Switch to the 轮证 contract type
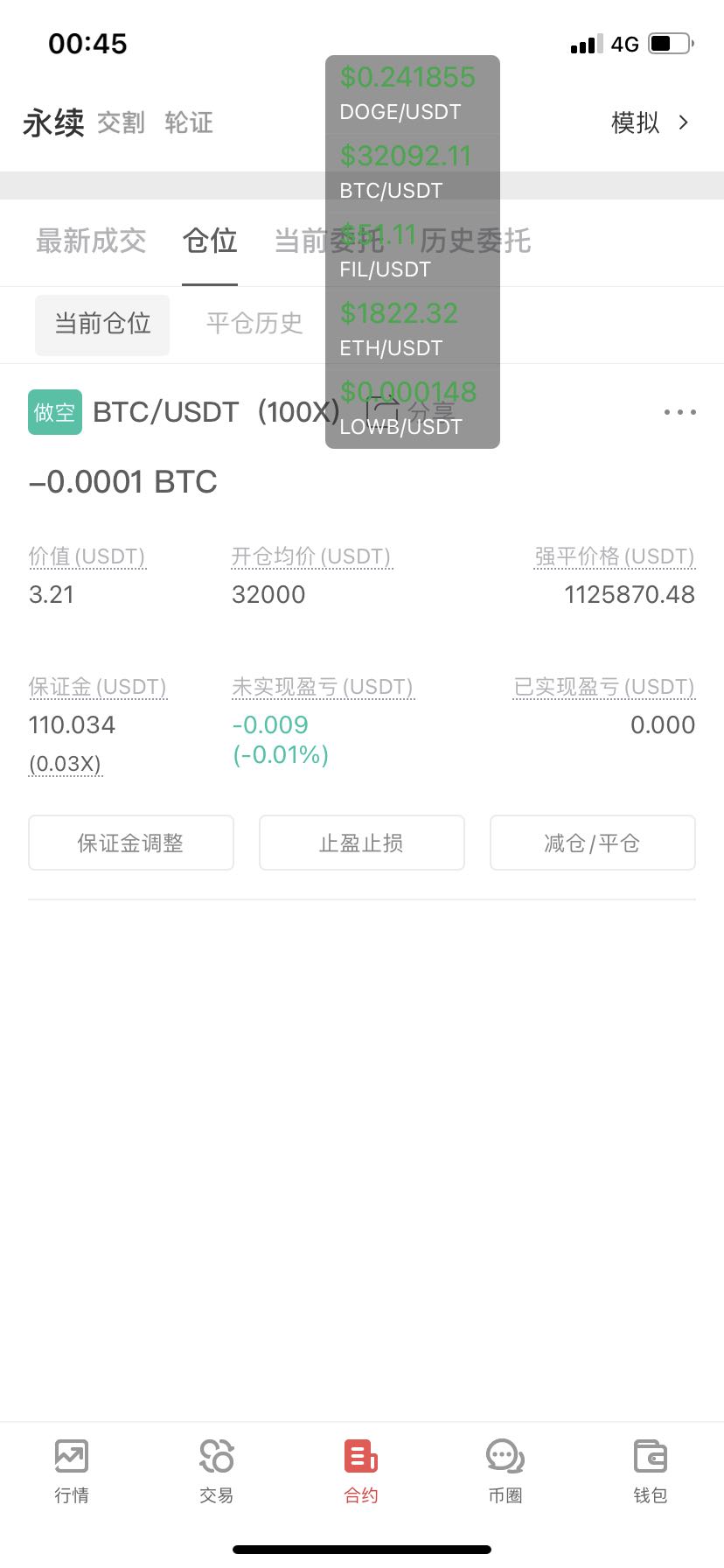Viewport: 724px width, 1568px height. tap(189, 122)
